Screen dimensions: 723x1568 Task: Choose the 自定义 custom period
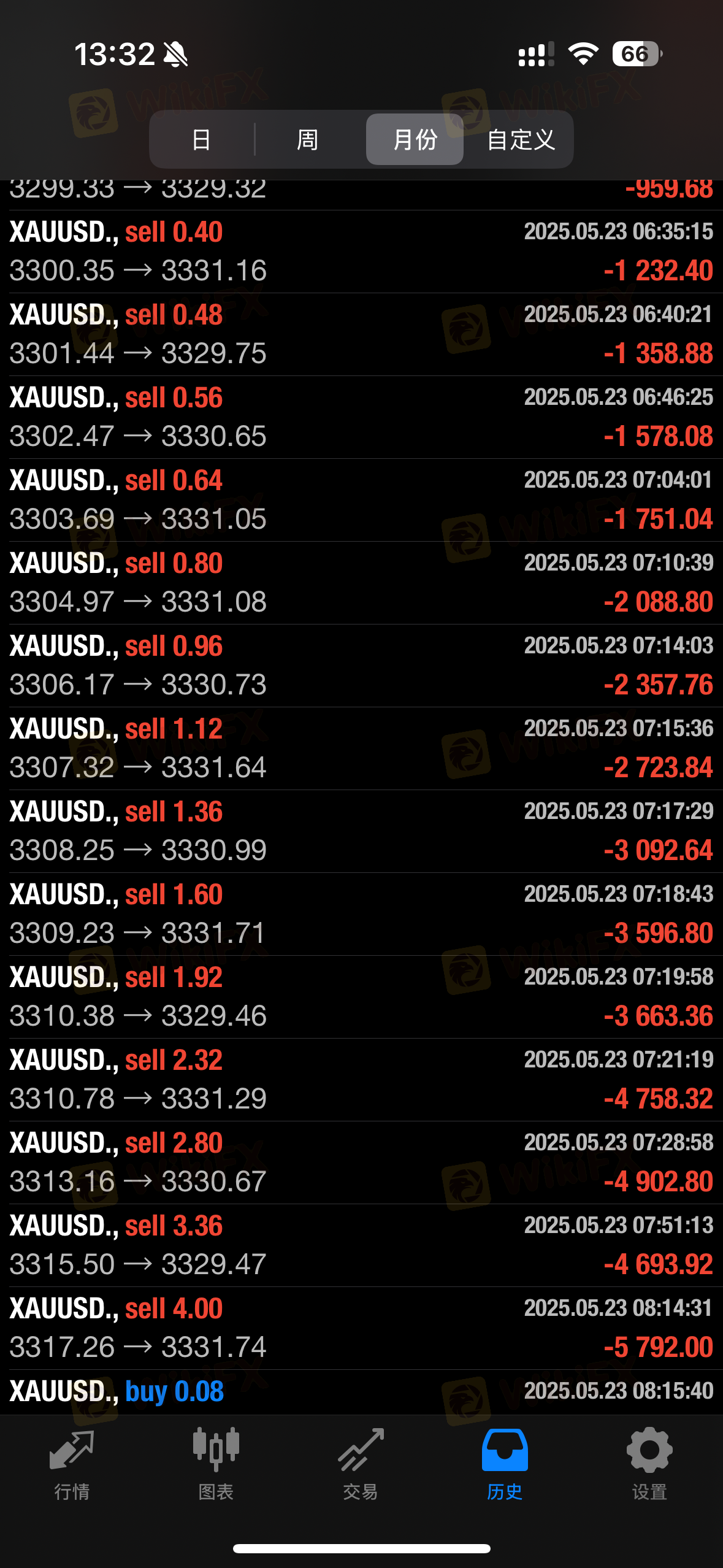pyautogui.click(x=521, y=139)
